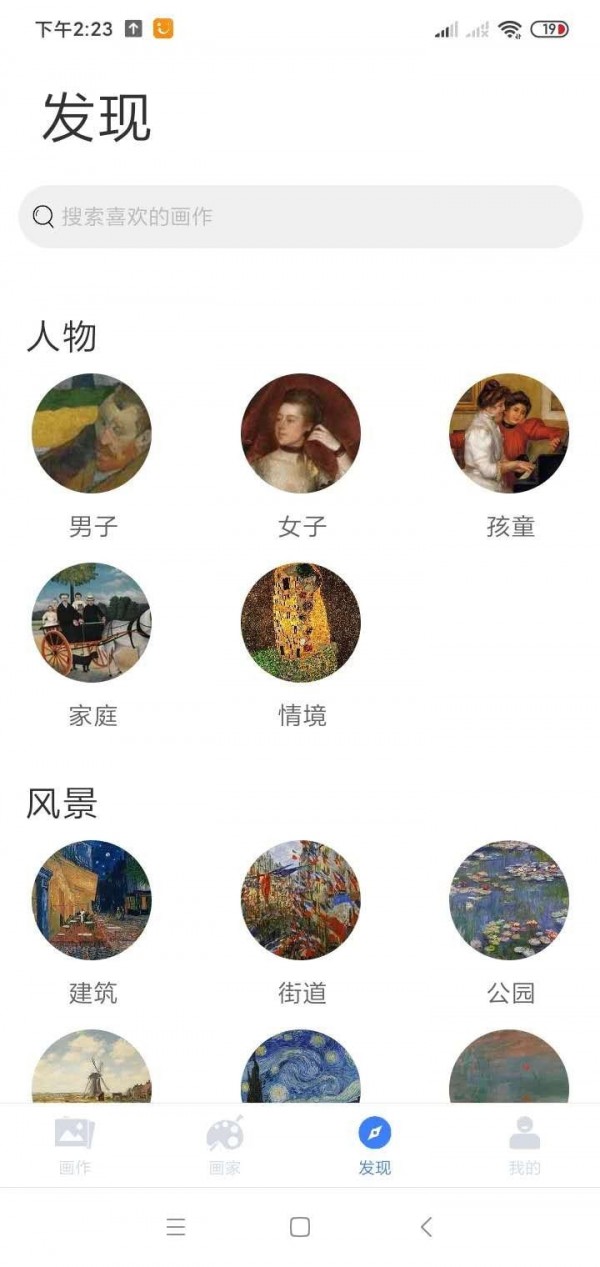This screenshot has width=600, height=1267.
Task: Go back with the system back button
Action: point(427,1227)
